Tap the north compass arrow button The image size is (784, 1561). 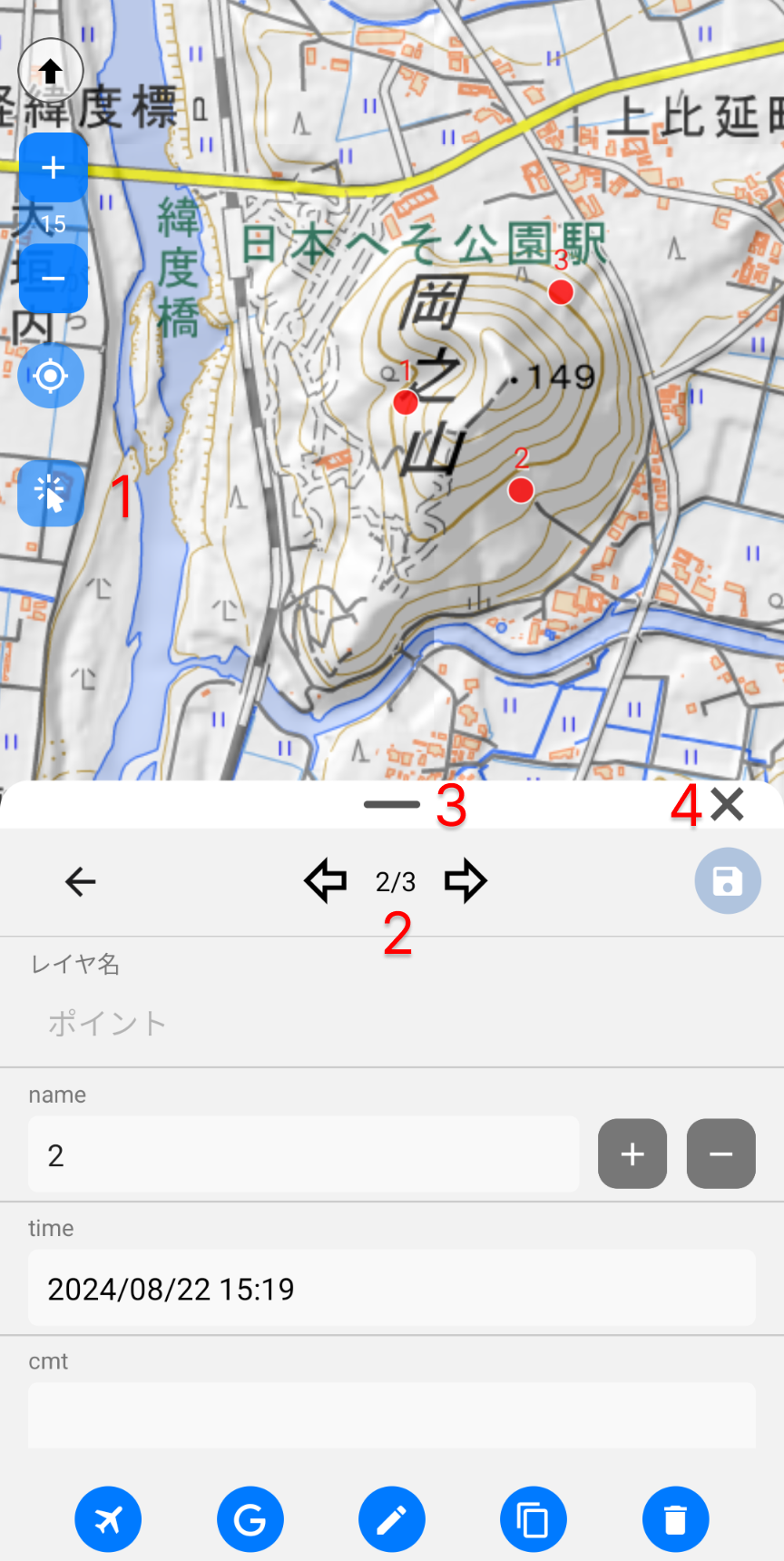(x=51, y=70)
